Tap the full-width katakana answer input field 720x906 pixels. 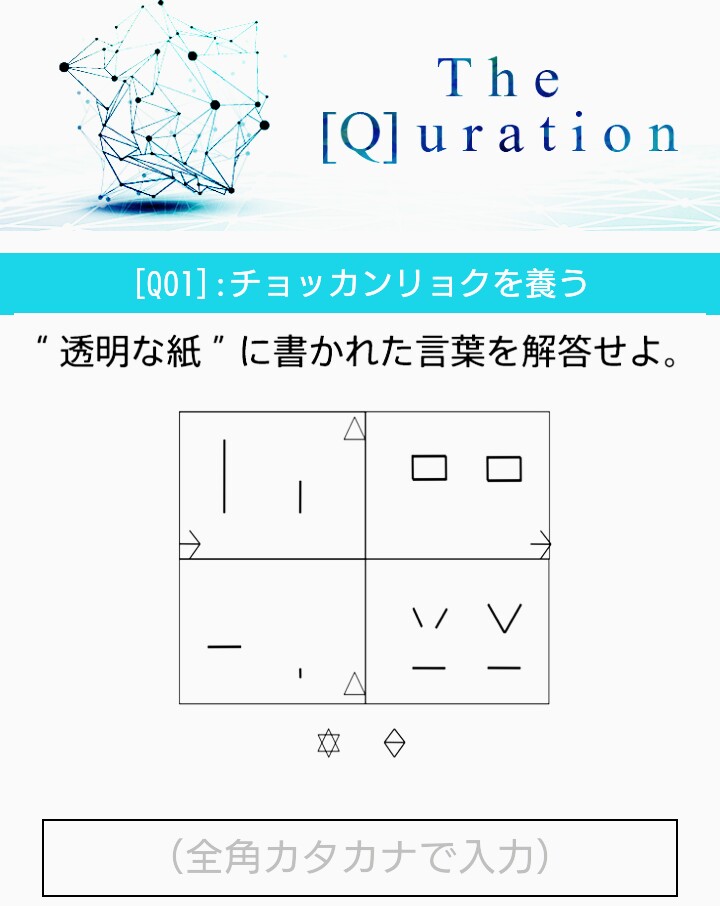(360, 857)
